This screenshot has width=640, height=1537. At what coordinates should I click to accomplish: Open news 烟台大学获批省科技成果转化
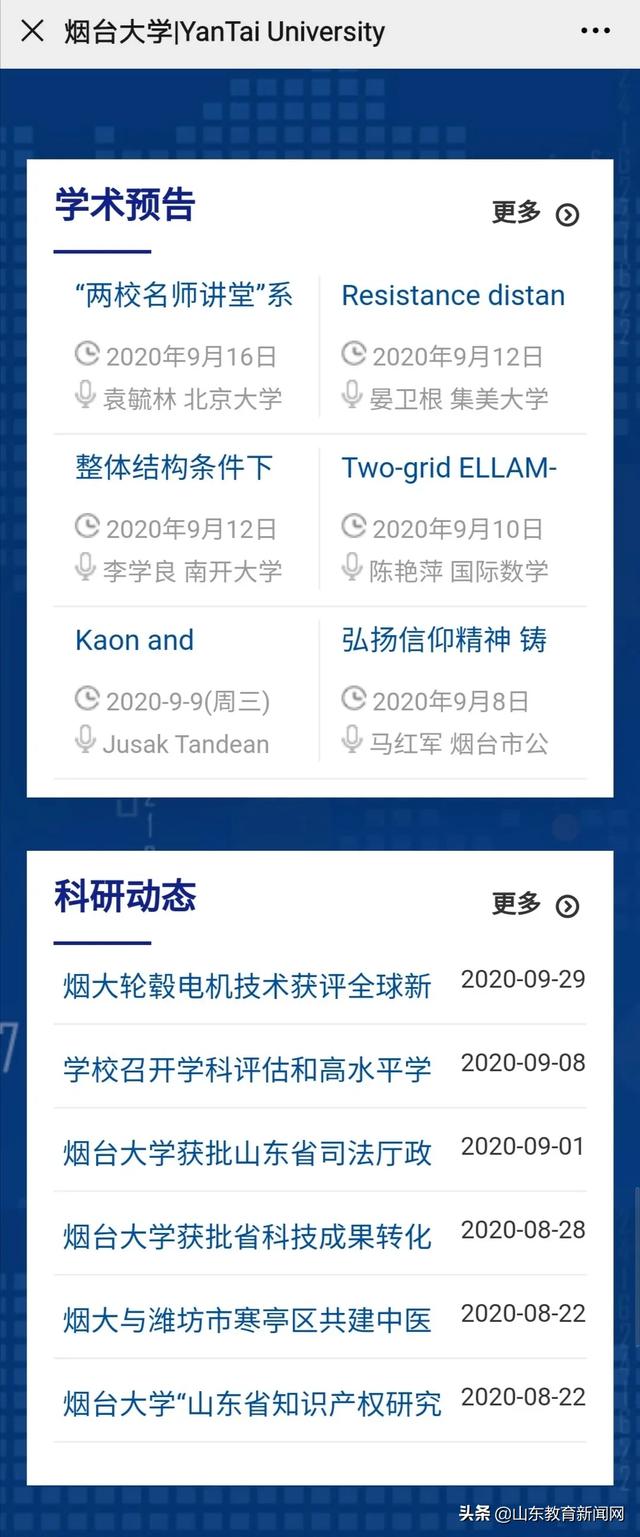click(247, 1237)
